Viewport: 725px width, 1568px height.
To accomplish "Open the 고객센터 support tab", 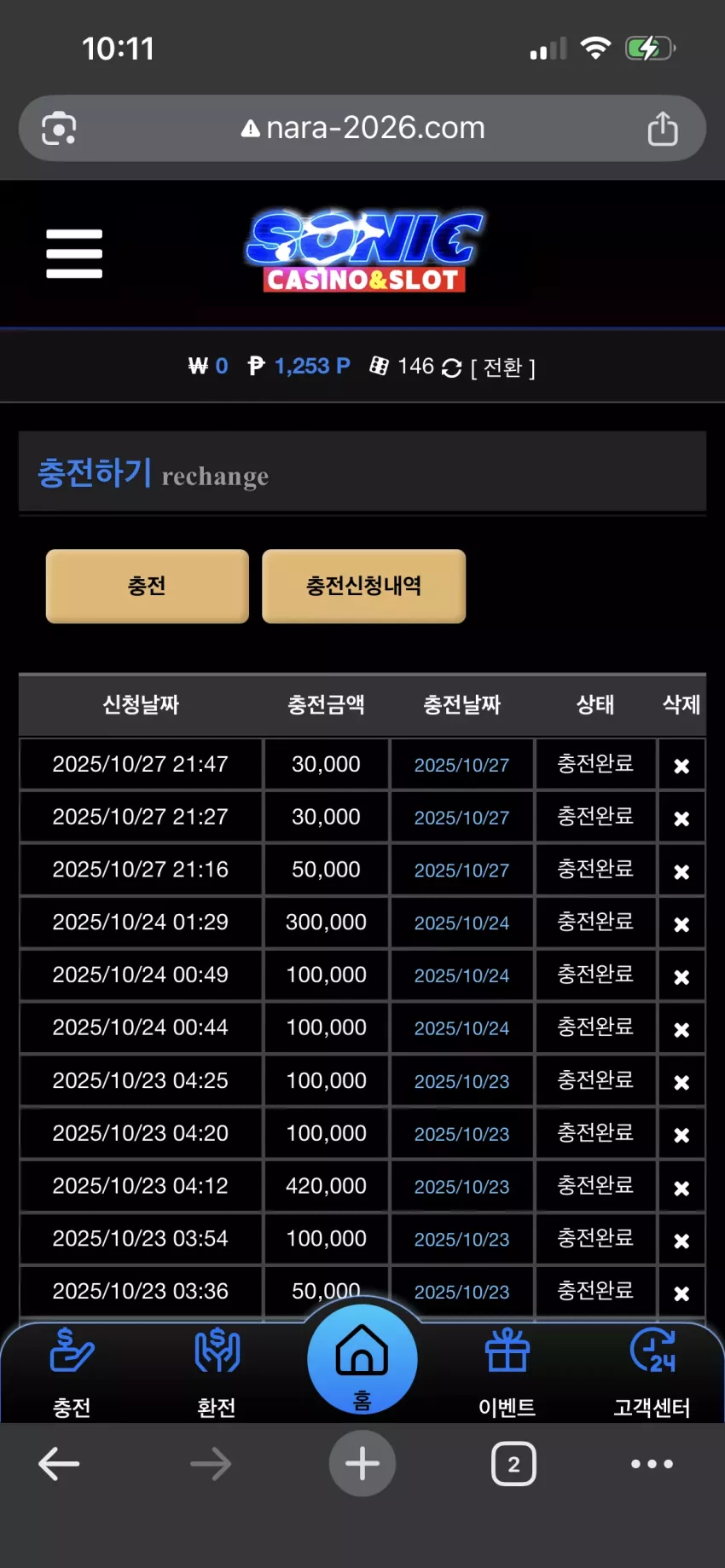I will pos(652,1371).
